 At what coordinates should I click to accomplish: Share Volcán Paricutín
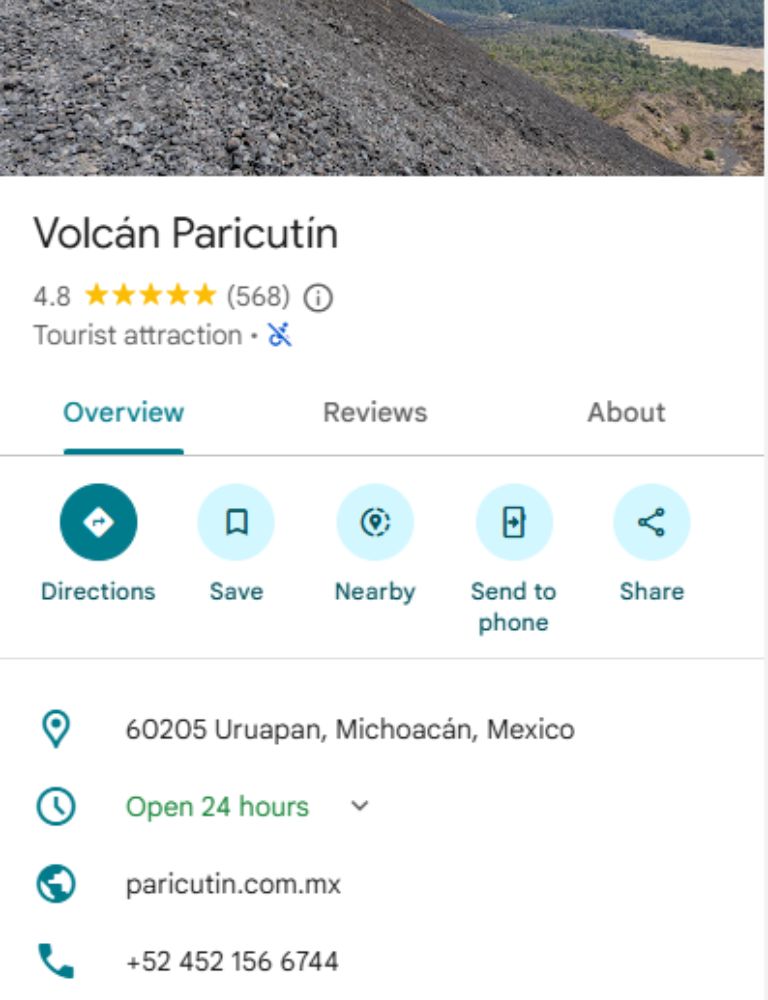(651, 522)
